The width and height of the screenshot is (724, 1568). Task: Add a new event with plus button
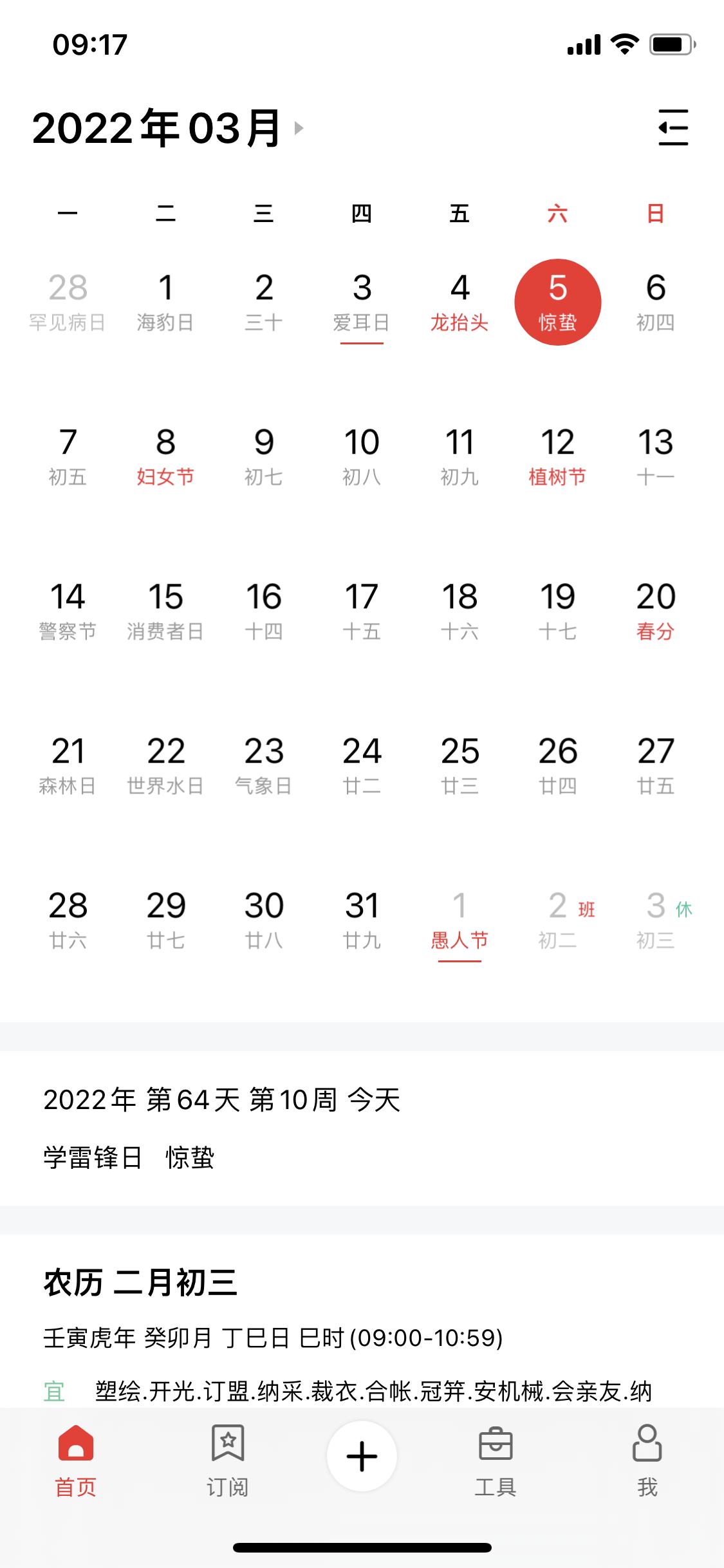(362, 1456)
